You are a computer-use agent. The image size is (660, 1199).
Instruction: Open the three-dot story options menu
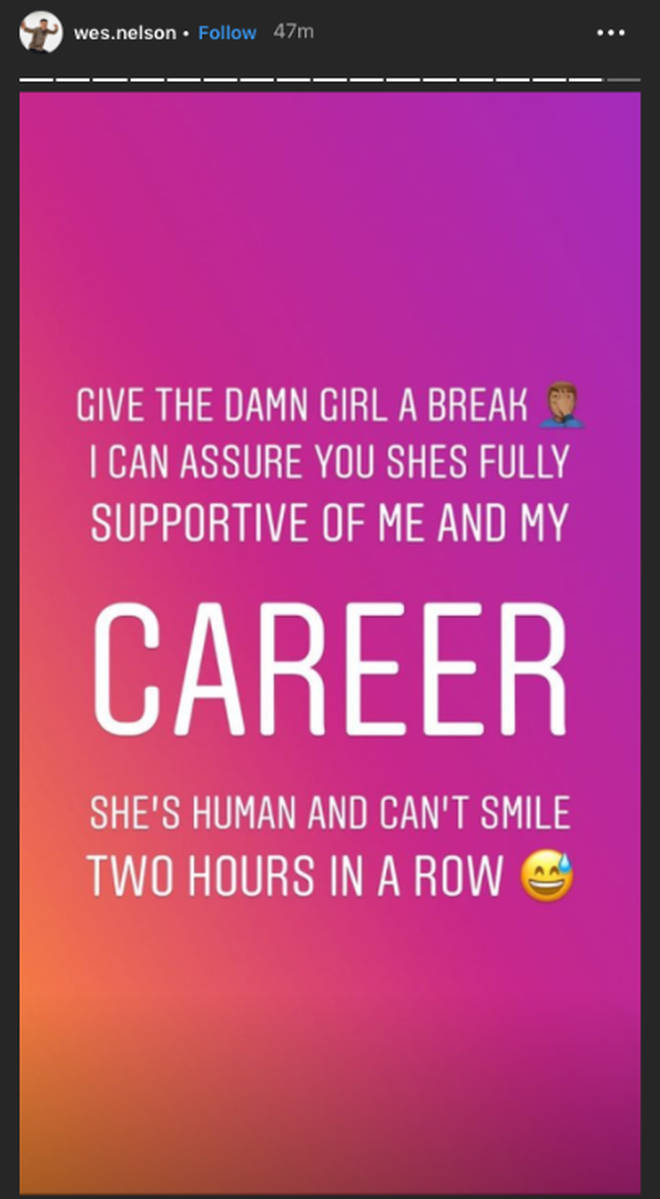tap(610, 33)
